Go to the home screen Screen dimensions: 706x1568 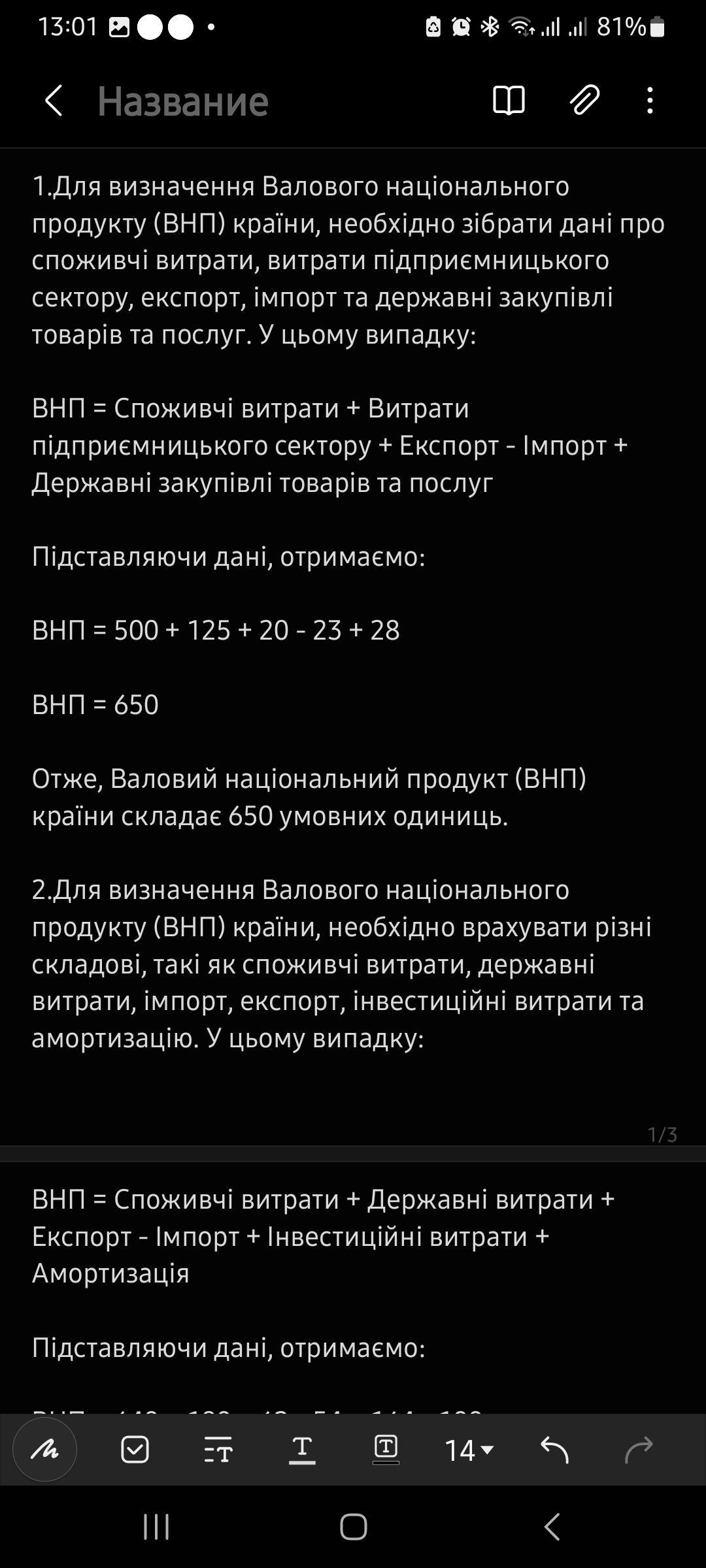coord(354,1527)
